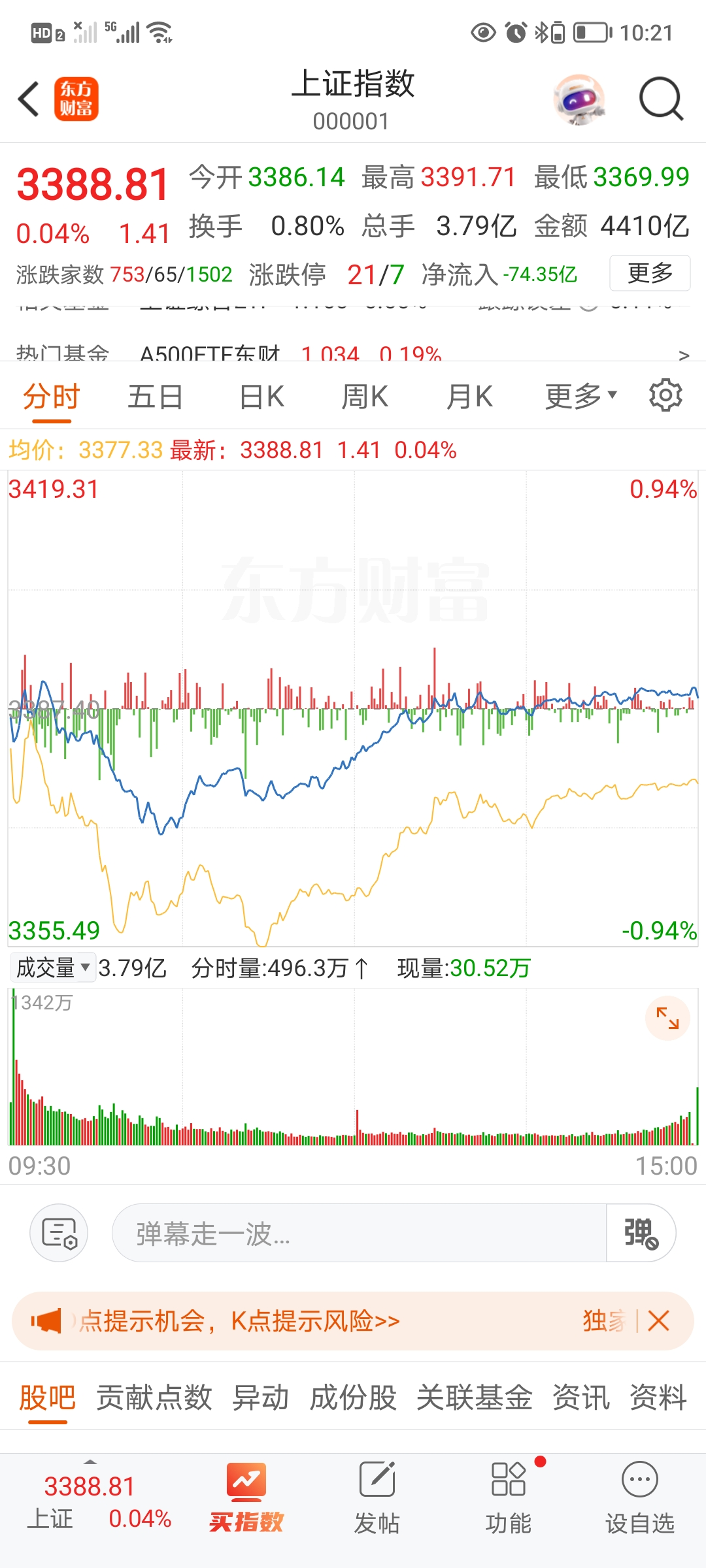Open the search magnifier icon
The height and width of the screenshot is (1568, 706).
point(660,99)
